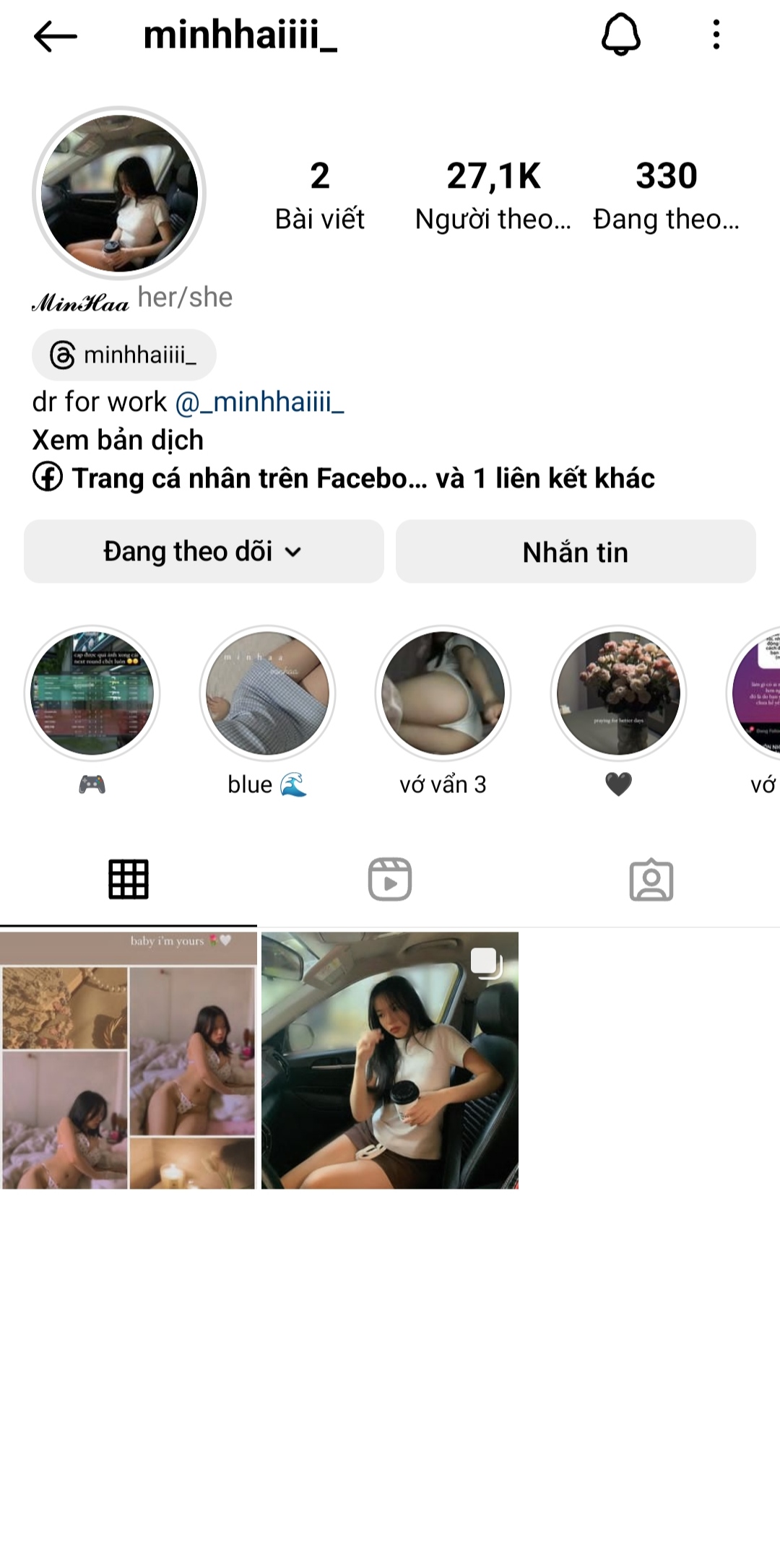Open the Facebook profile links
The image size is (780, 1568).
coord(344,478)
